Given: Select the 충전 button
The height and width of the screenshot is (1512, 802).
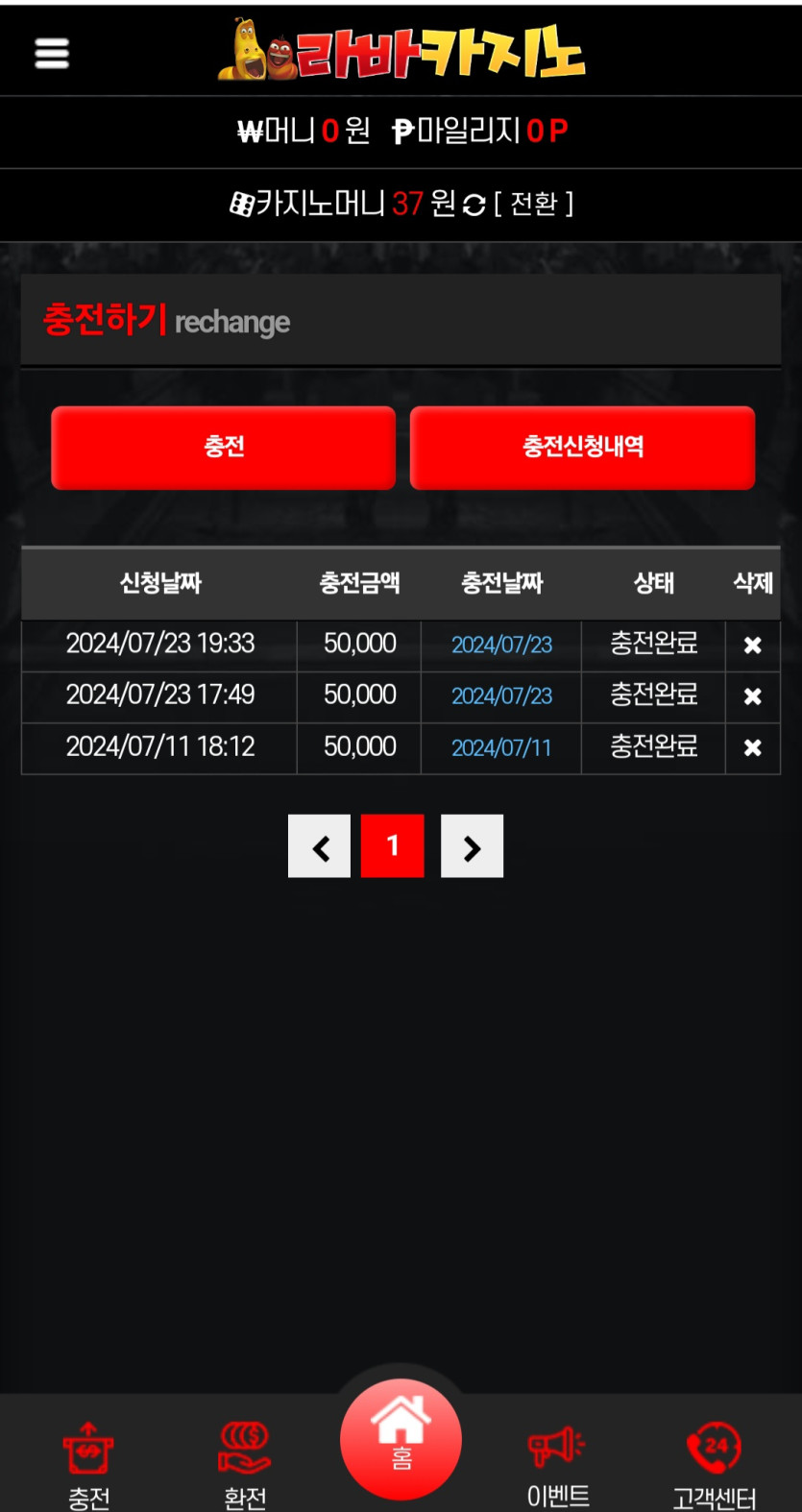Looking at the screenshot, I should click(224, 448).
